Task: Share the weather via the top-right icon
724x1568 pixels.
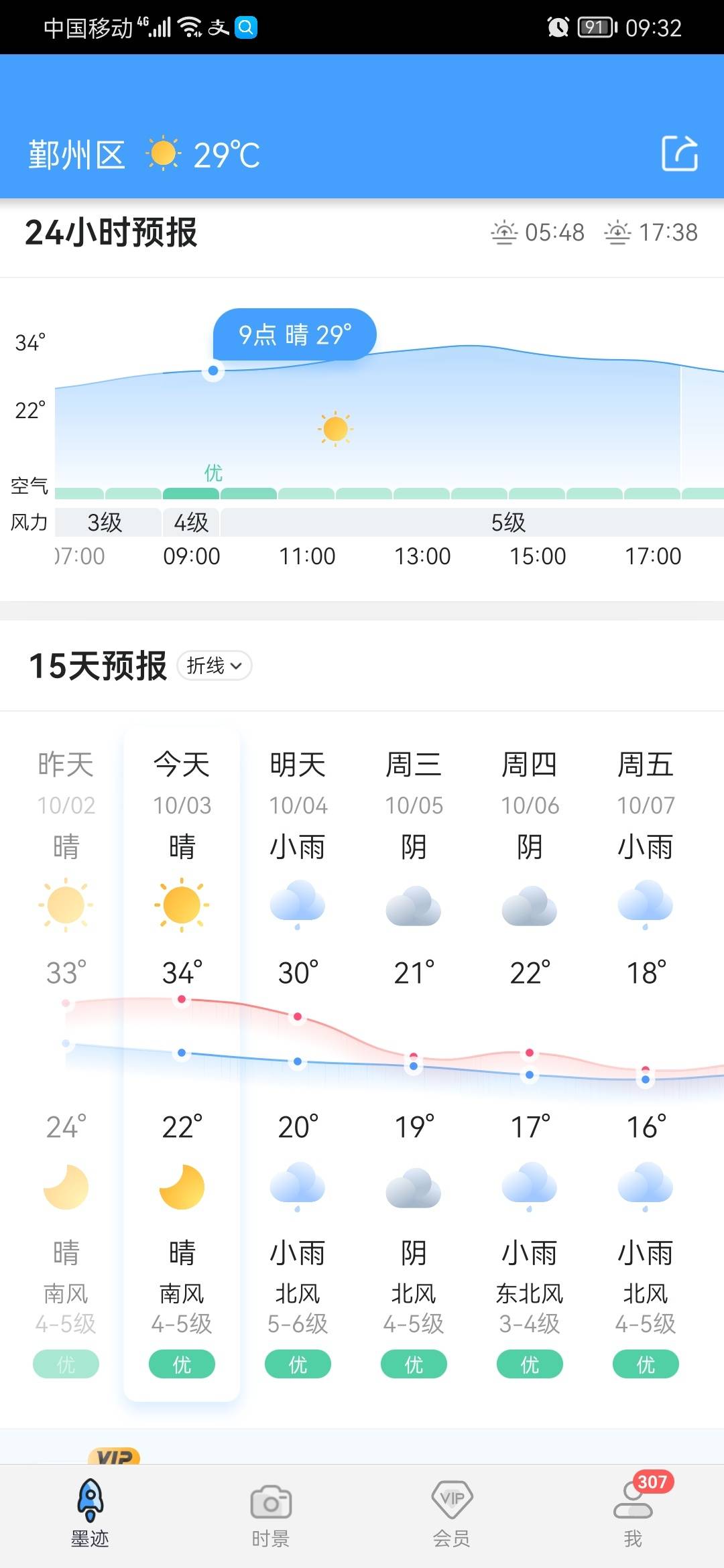Action: (x=679, y=153)
